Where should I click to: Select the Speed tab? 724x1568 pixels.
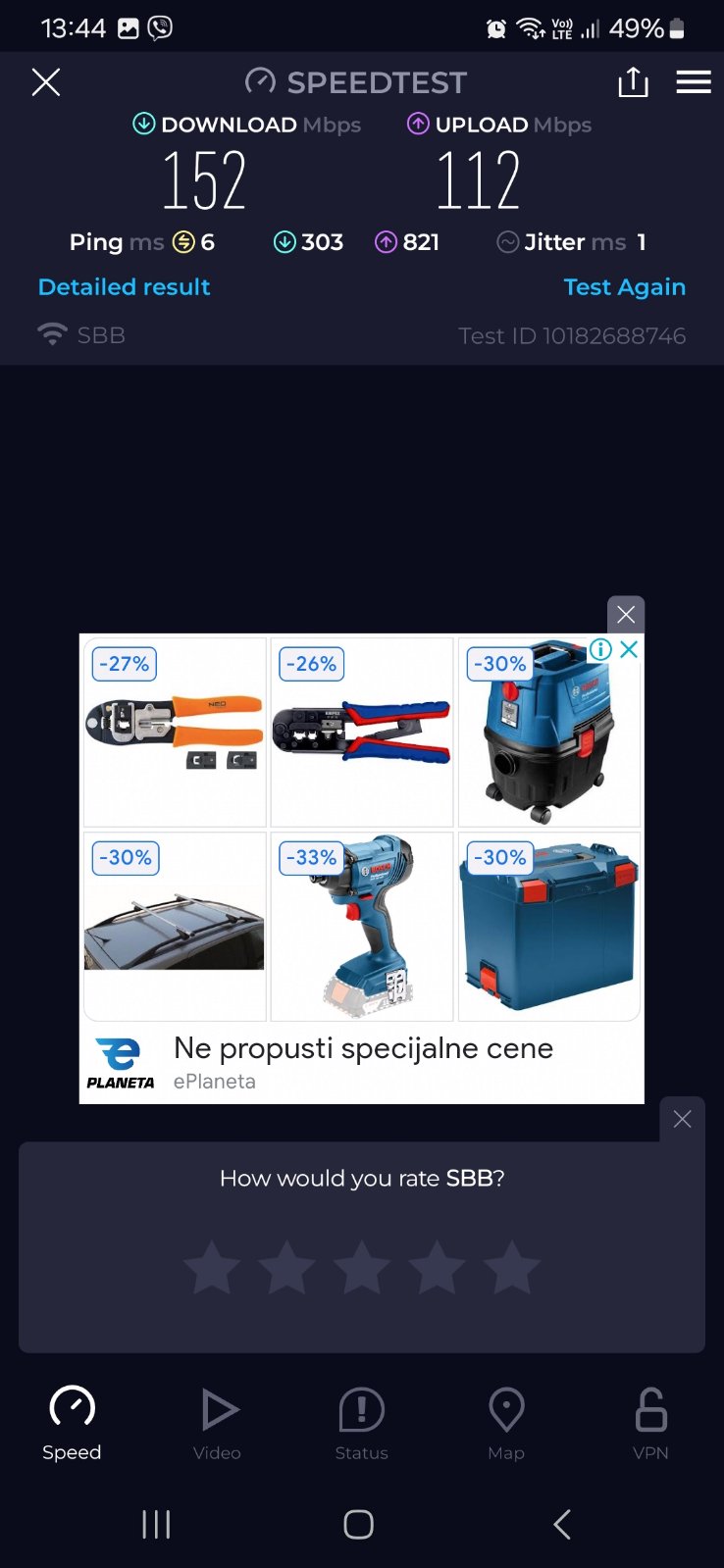point(72,1423)
